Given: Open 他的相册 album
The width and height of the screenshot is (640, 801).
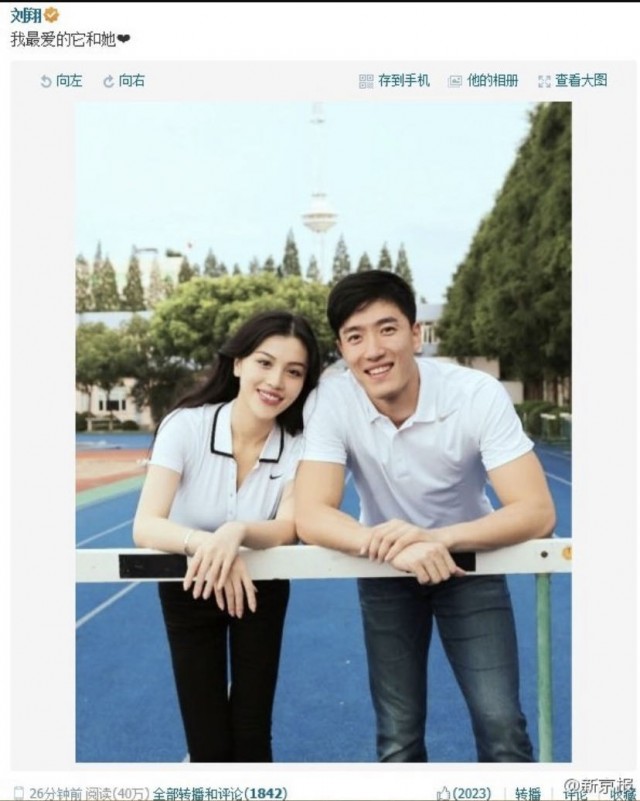Looking at the screenshot, I should [x=483, y=81].
